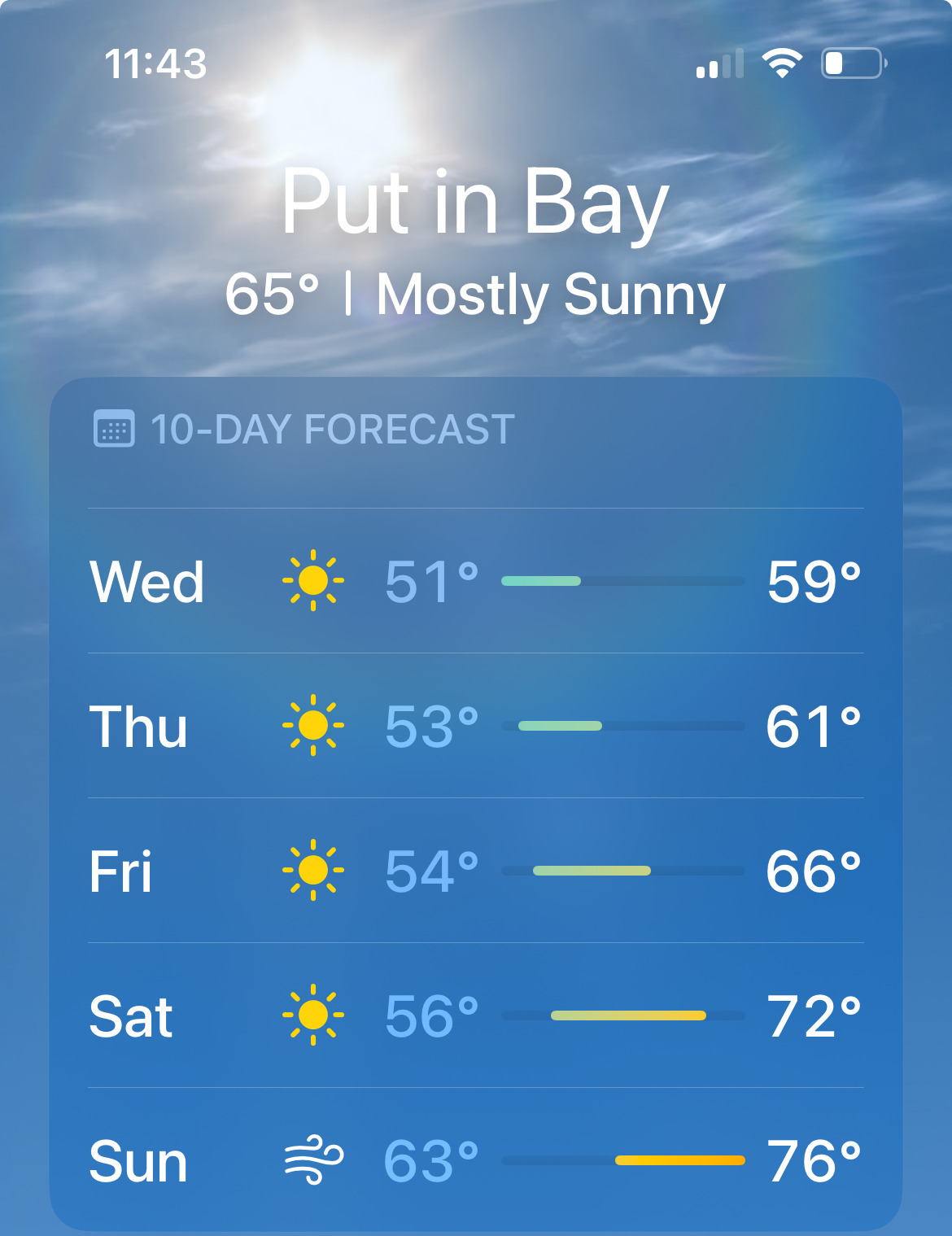Open Sunday's windy forecast
Screen dimensions: 952x1236
point(475,1160)
